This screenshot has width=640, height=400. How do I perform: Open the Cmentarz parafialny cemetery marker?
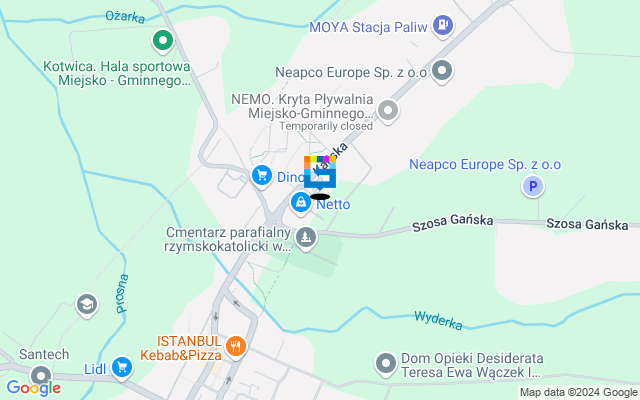tap(306, 238)
